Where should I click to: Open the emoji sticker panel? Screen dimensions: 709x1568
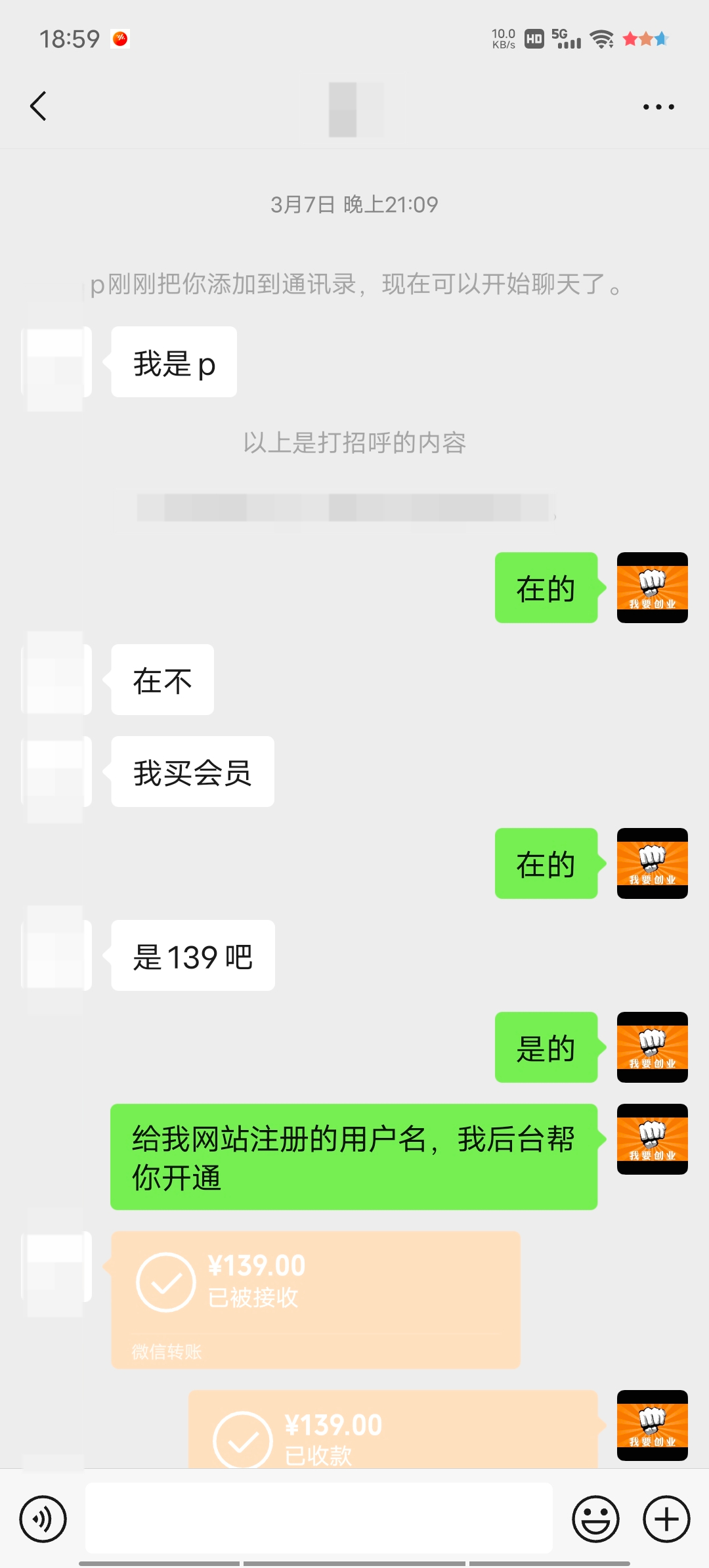pos(595,1519)
